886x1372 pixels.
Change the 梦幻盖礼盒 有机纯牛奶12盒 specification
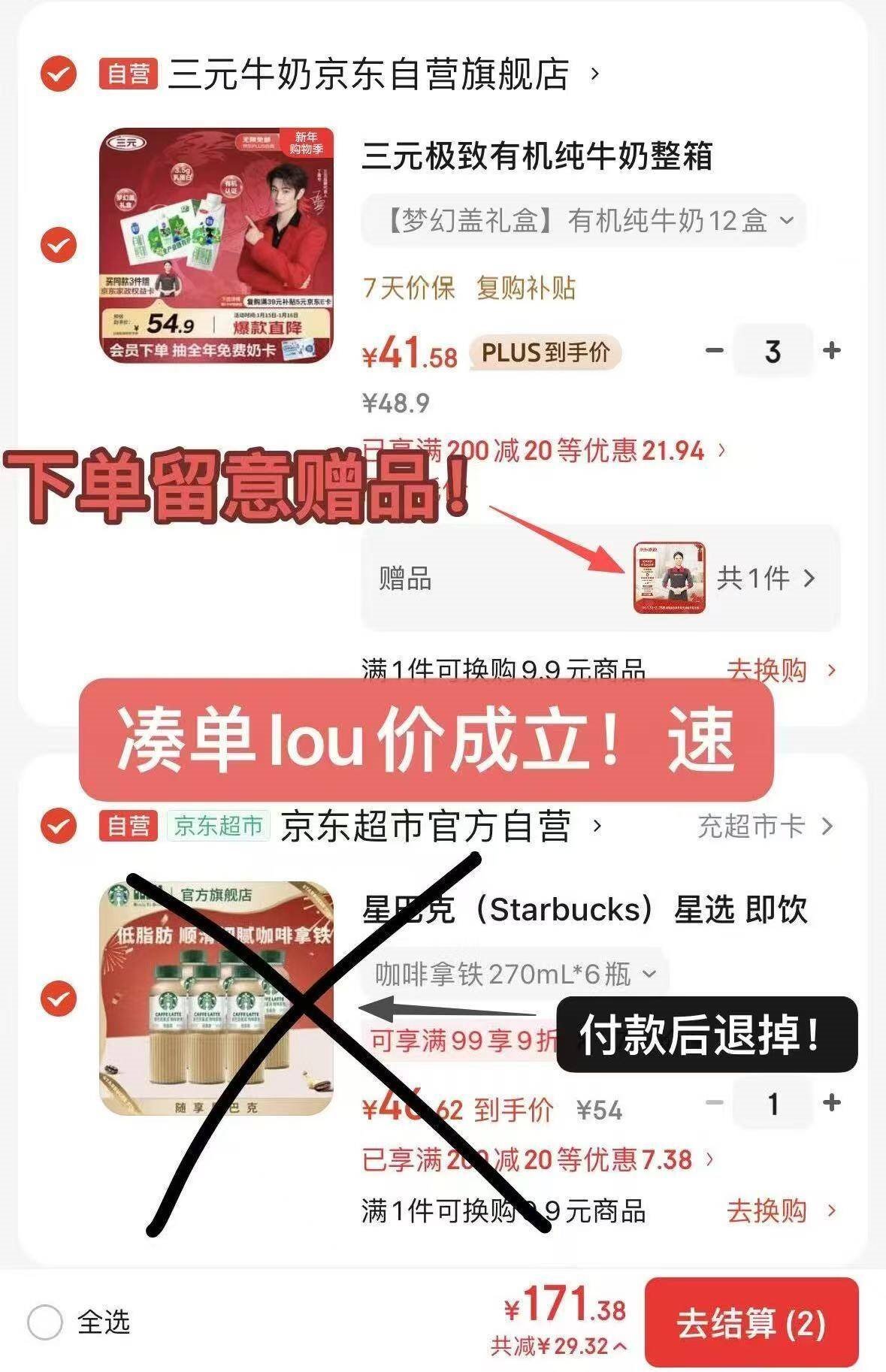(x=584, y=221)
